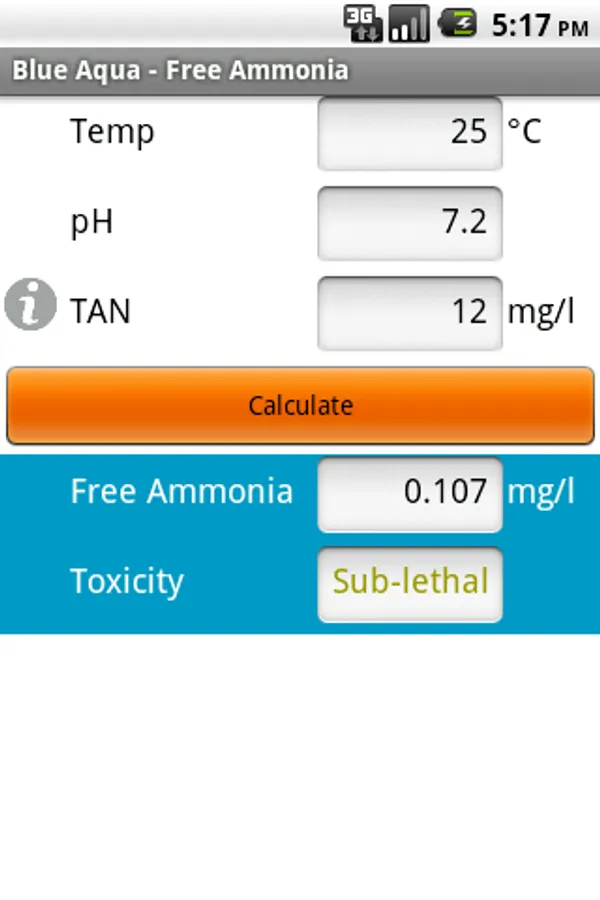Focus the TAN value field
Screen dimensions: 600x900
[410, 313]
